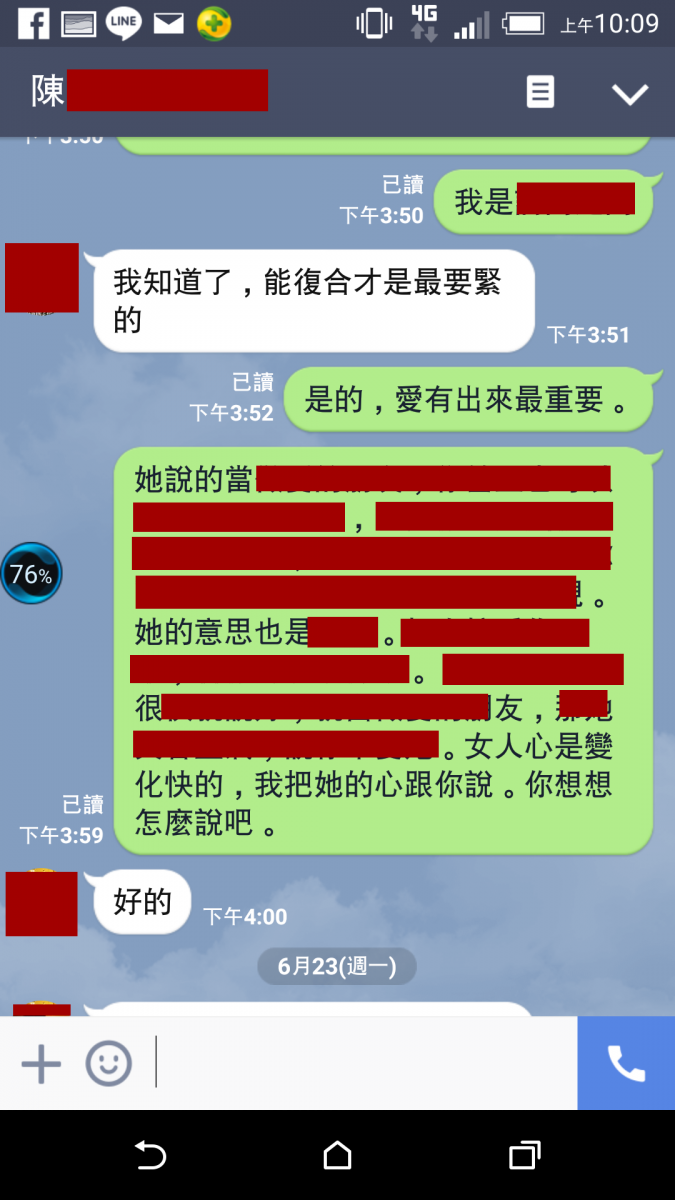
Task: Open the emoji sticker picker
Action: point(108,1063)
